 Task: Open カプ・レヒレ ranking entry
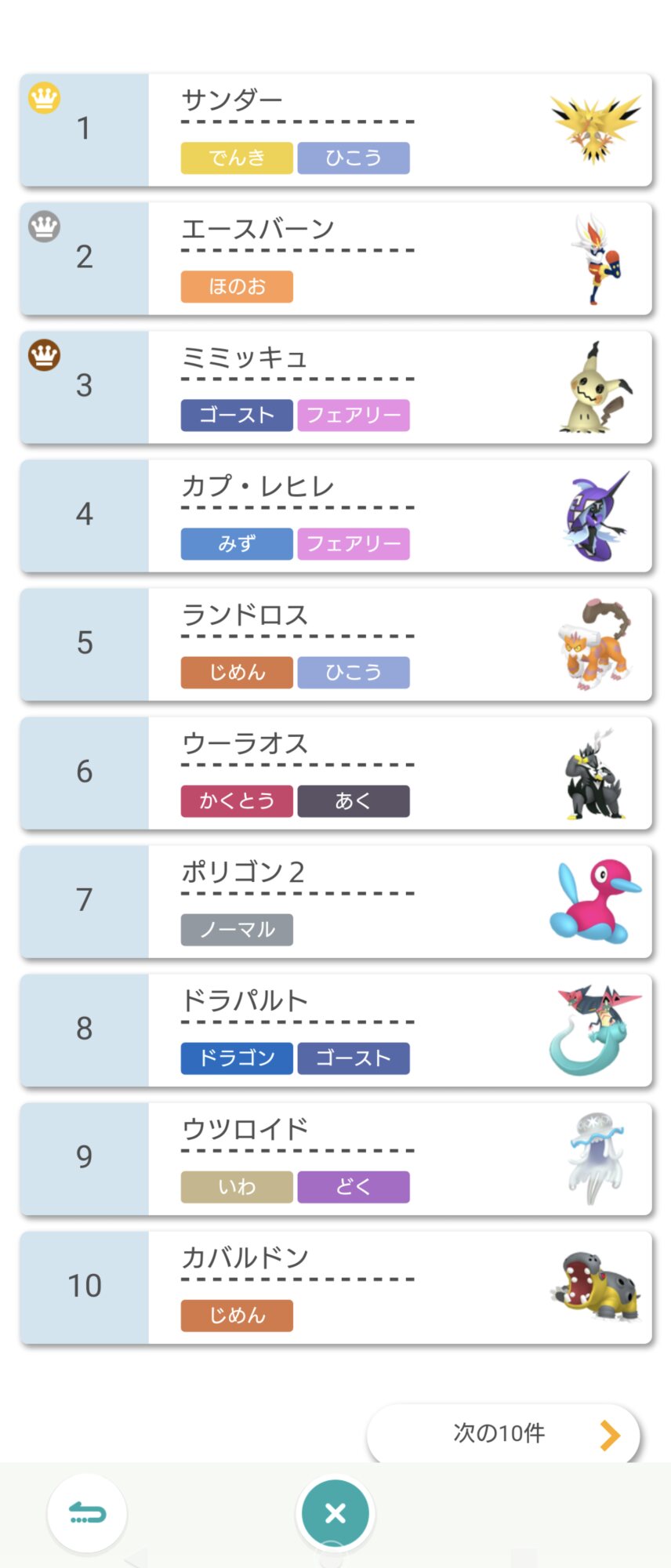(335, 516)
